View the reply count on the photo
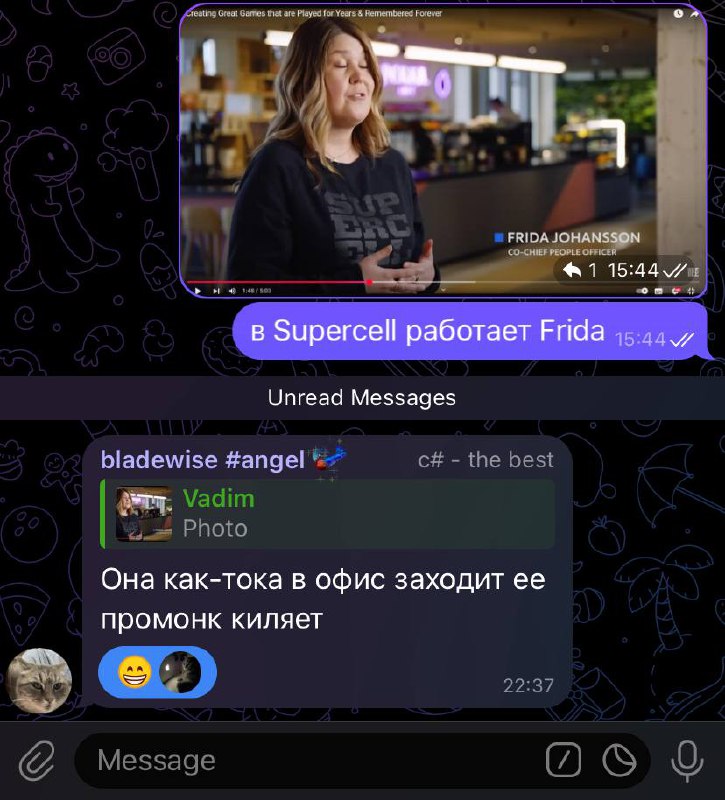The height and width of the screenshot is (800, 725). pos(581,271)
